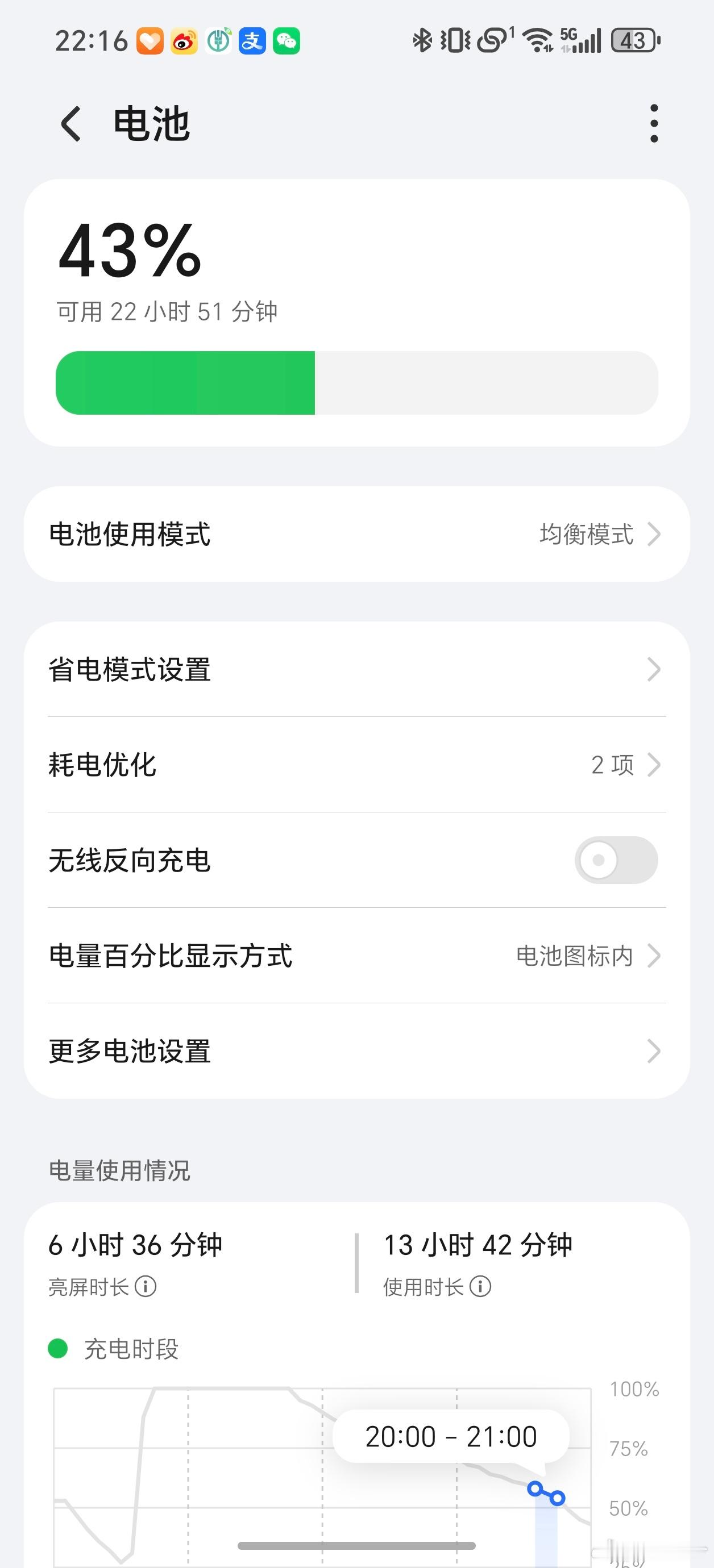Open the info icon beside 使用时长
Image resolution: width=714 pixels, height=1568 pixels.
point(481,1286)
